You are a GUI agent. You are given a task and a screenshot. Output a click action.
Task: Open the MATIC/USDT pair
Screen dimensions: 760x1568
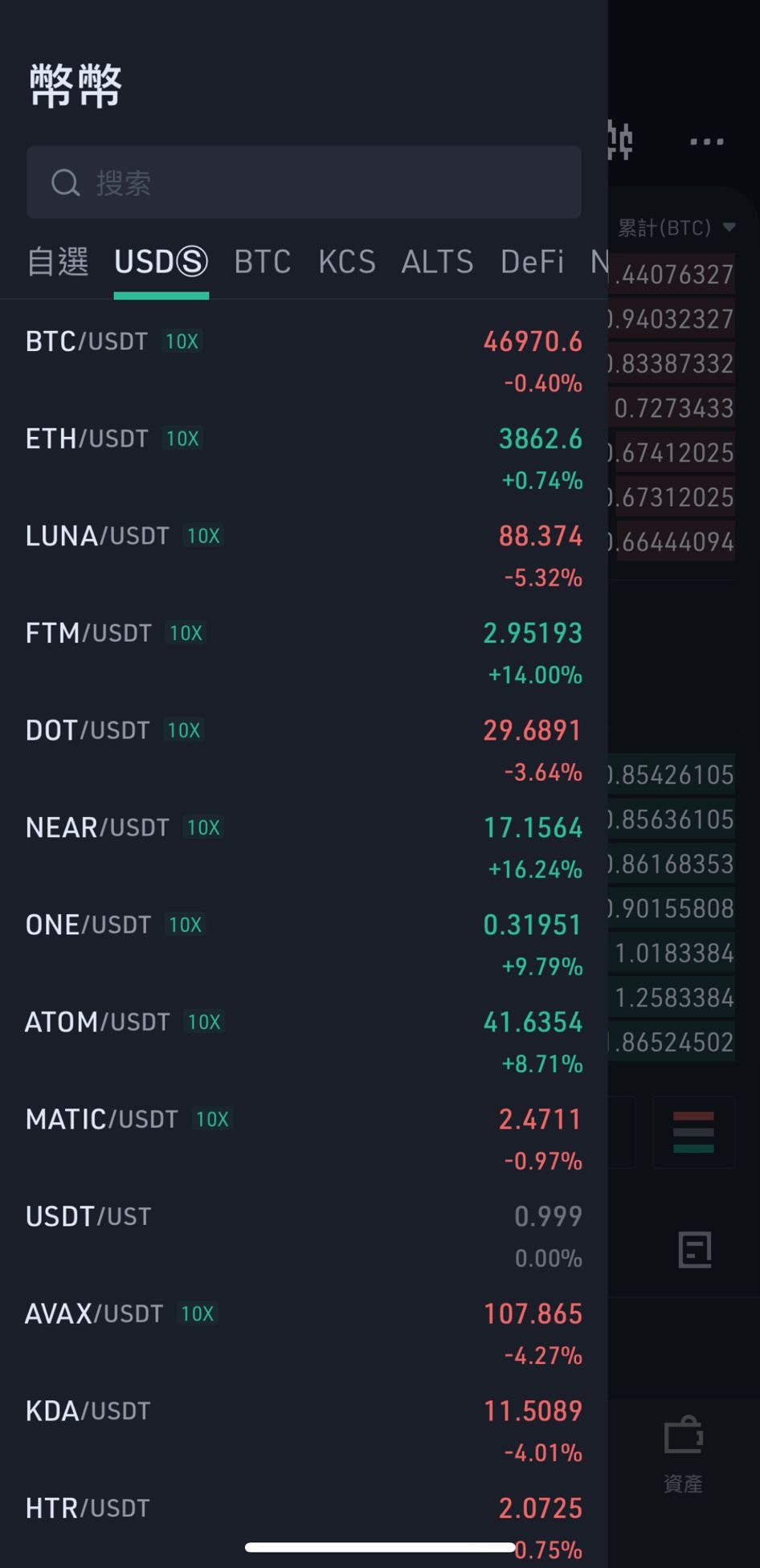(x=304, y=1137)
